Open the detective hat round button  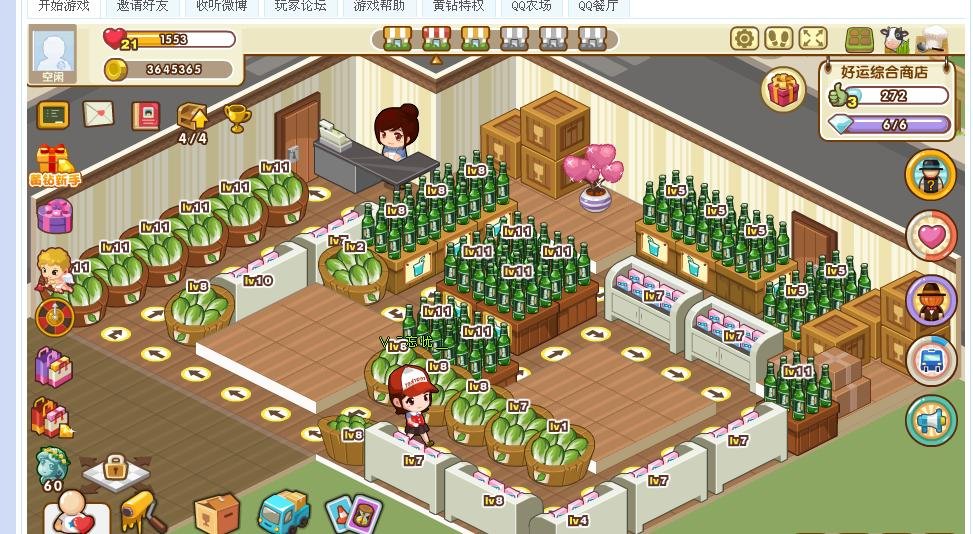(x=931, y=175)
